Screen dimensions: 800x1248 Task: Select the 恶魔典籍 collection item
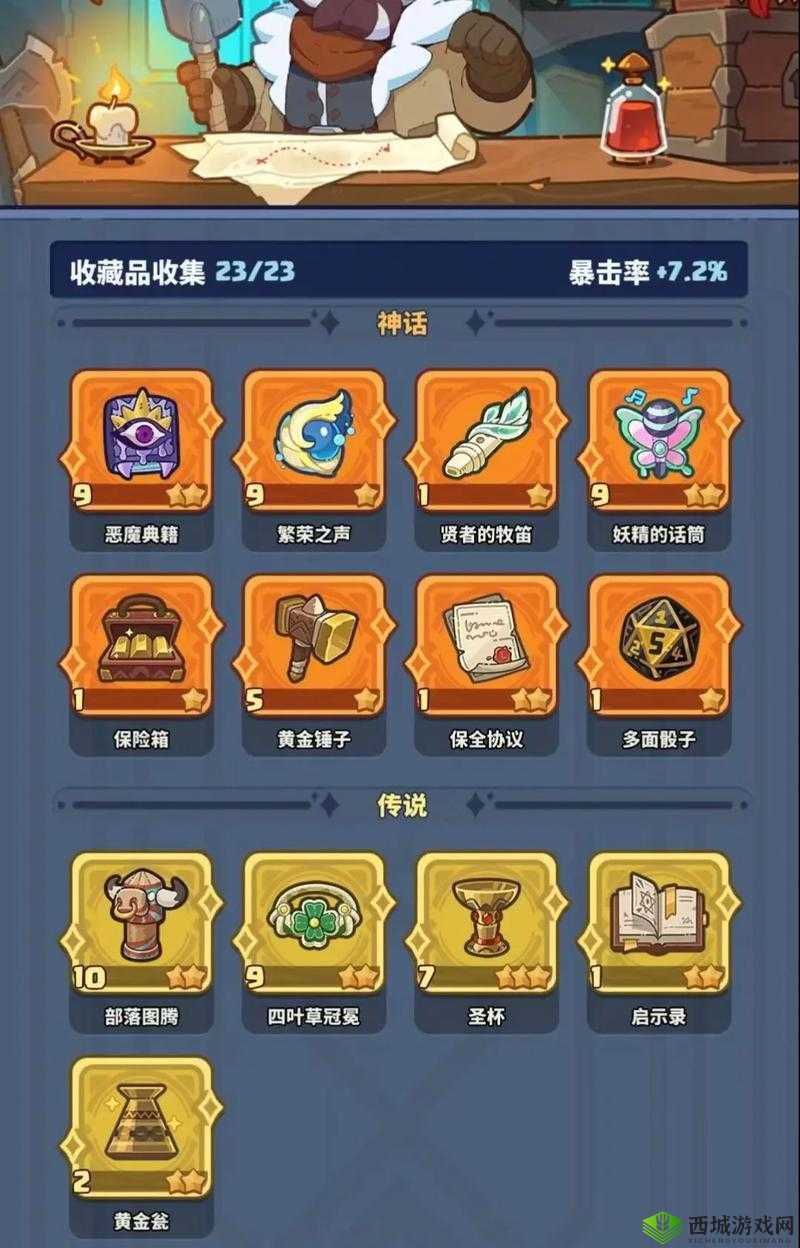tap(140, 440)
